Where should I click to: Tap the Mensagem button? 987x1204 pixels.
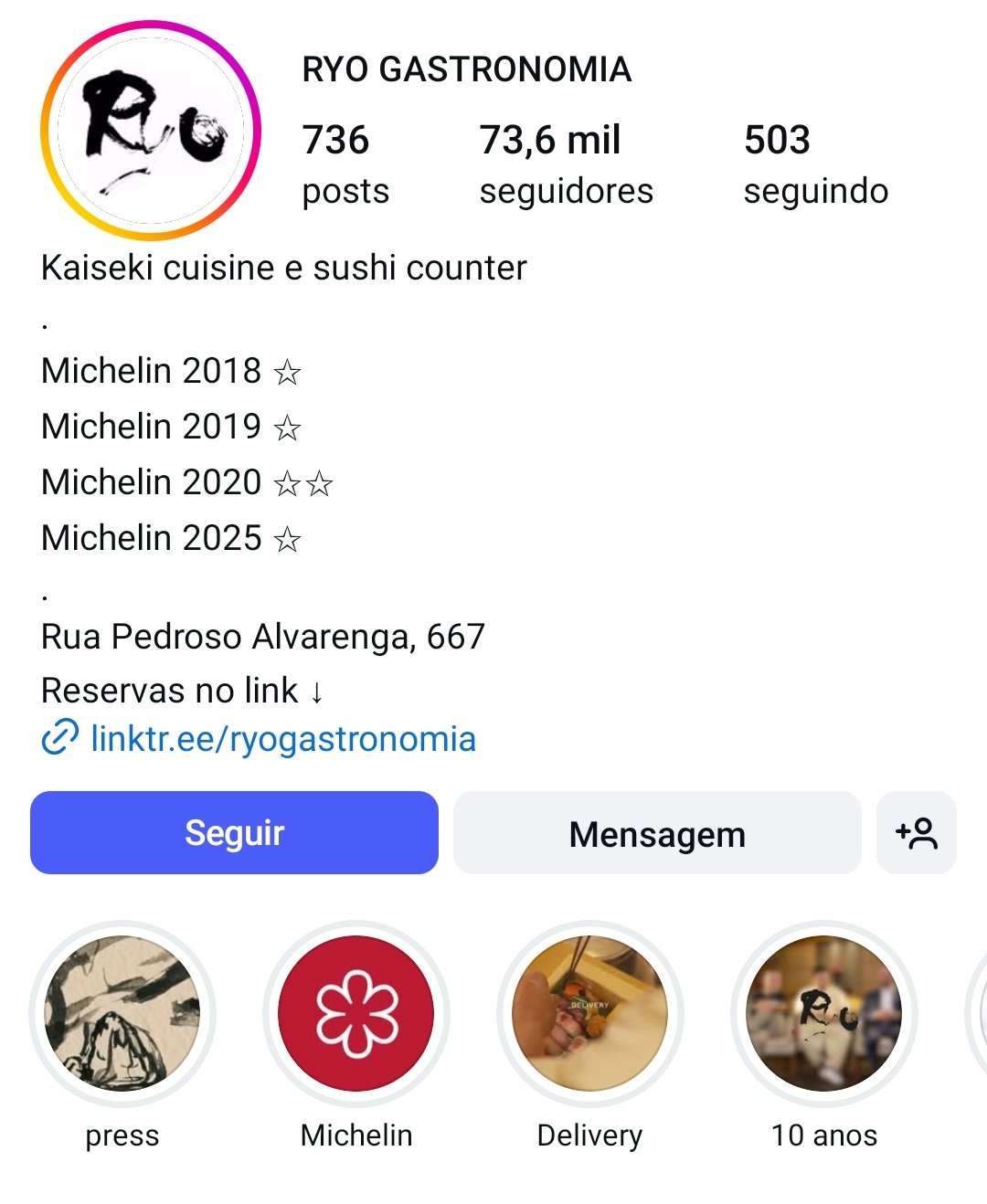tap(657, 833)
